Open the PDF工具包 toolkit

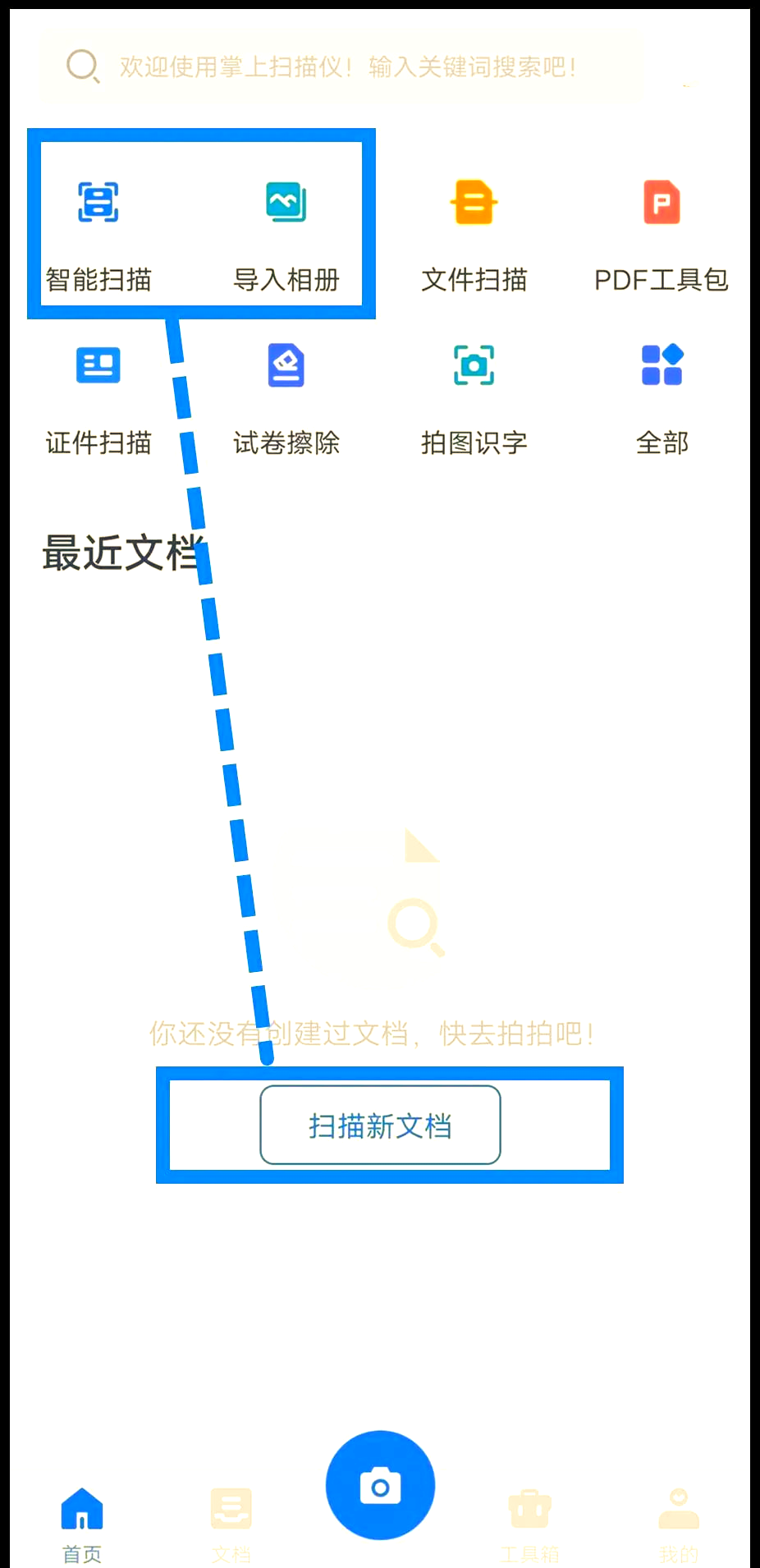click(662, 230)
